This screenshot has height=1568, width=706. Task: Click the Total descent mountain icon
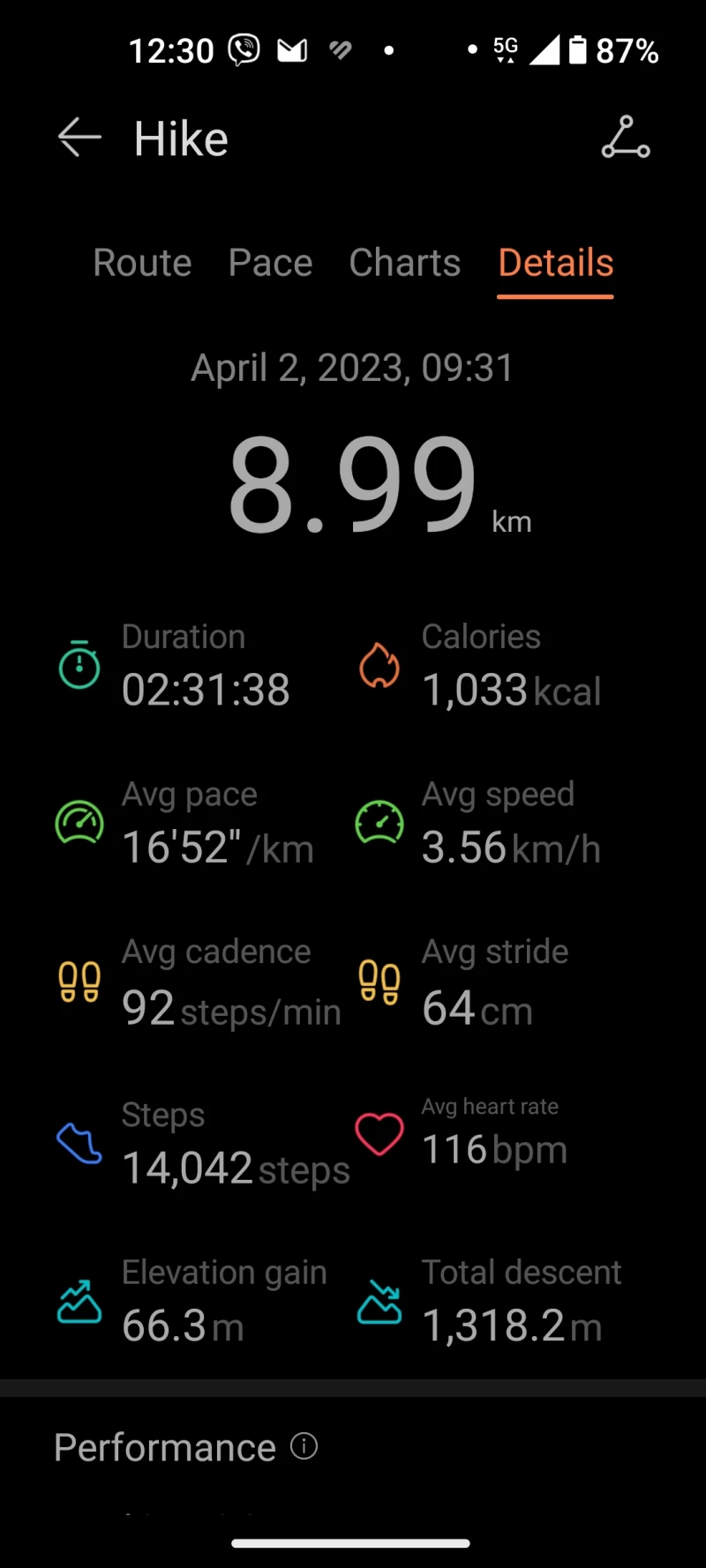379,1301
